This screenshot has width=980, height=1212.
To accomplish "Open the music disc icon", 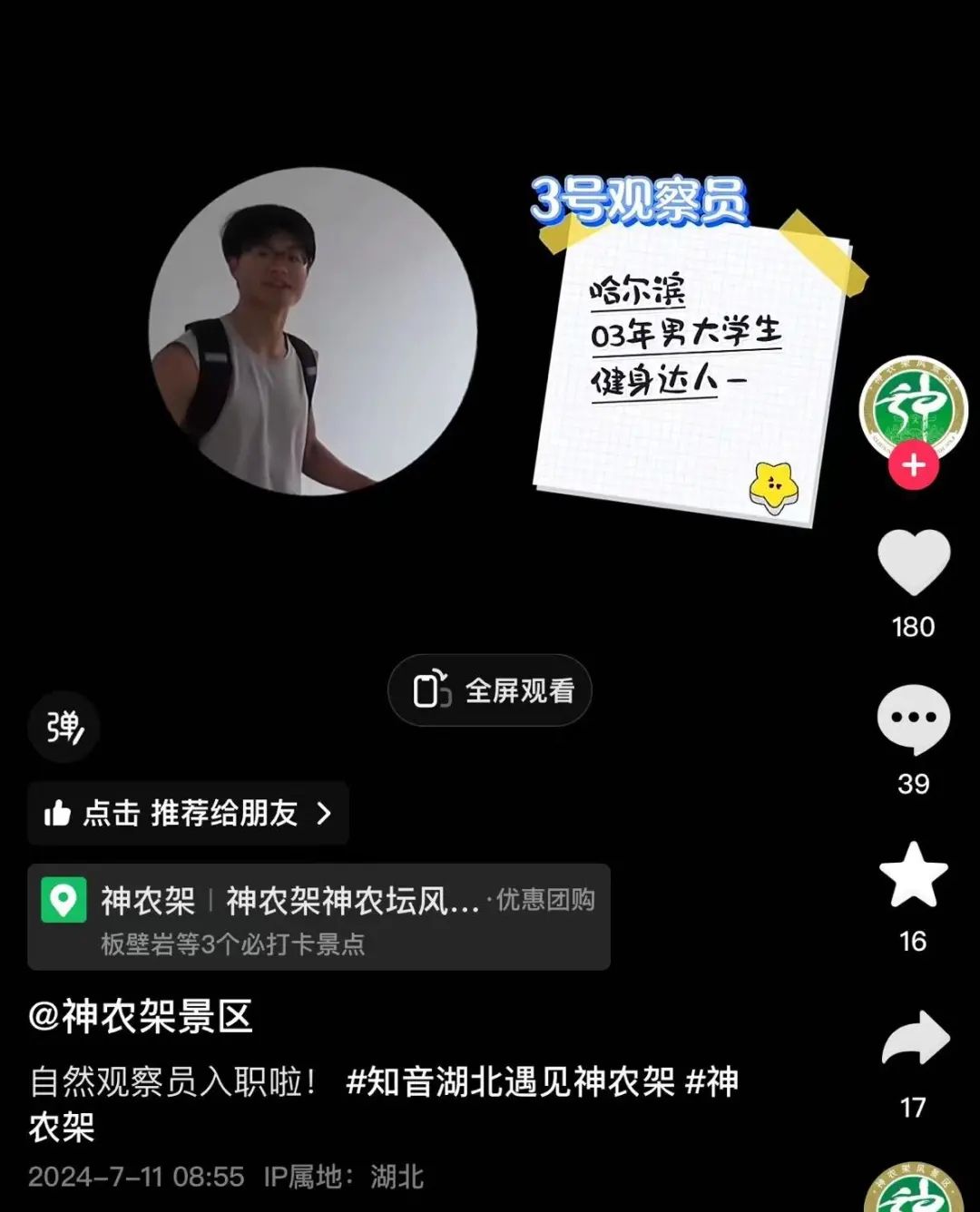I will point(913,1189).
